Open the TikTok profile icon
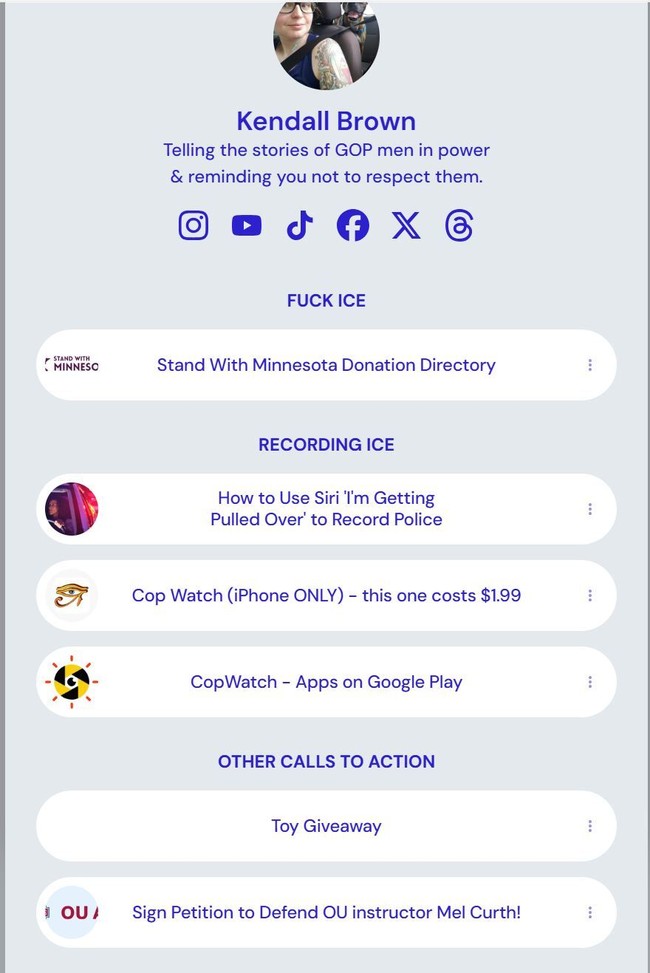This screenshot has height=973, width=650. (x=299, y=225)
